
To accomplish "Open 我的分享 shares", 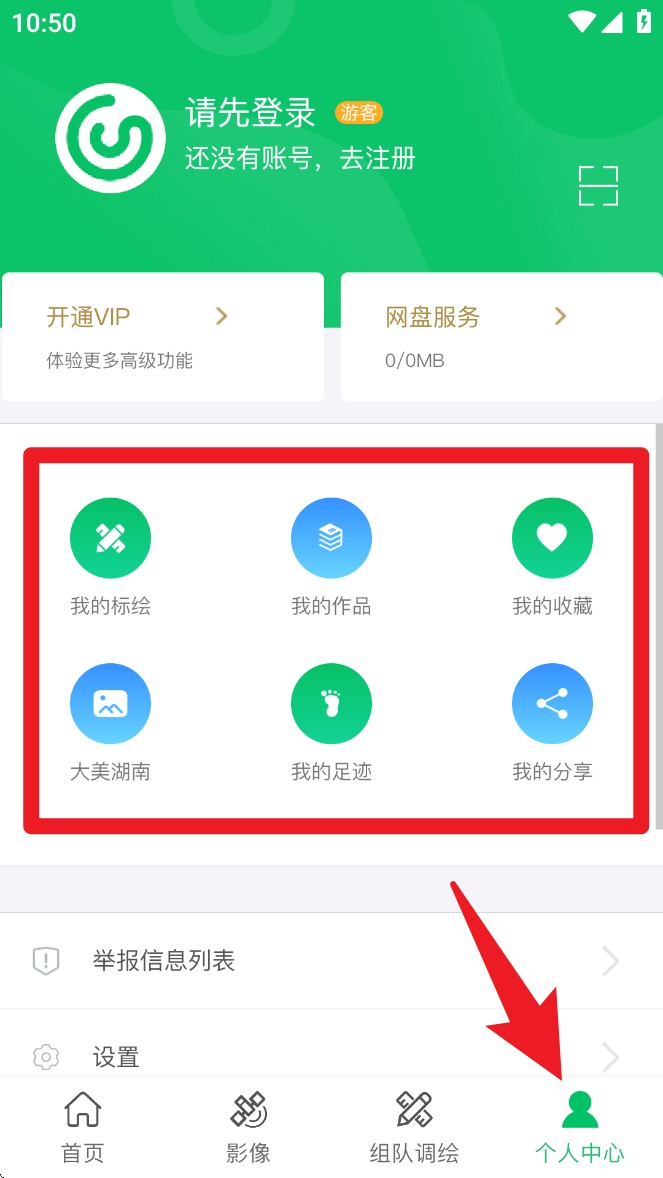I will pyautogui.click(x=552, y=722).
